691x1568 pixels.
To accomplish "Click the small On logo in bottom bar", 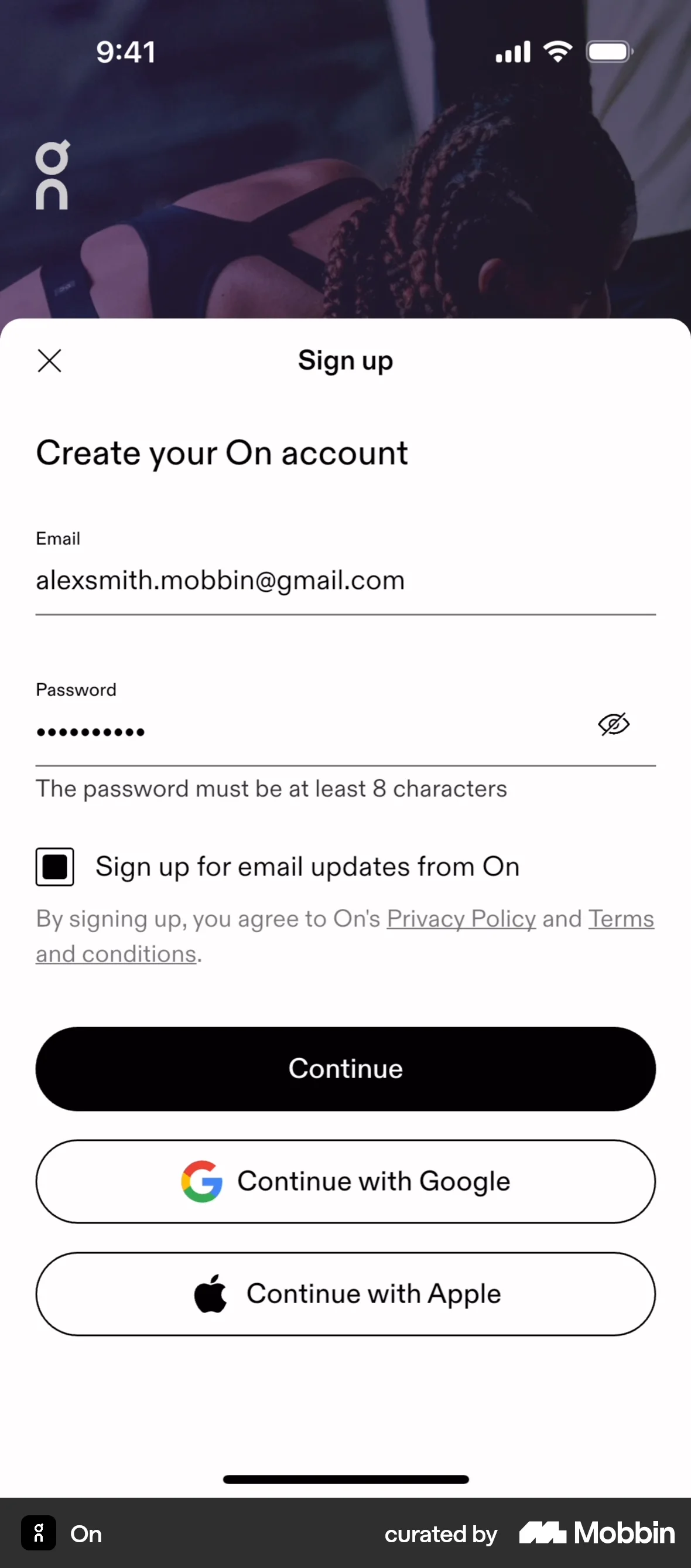I will (38, 1534).
